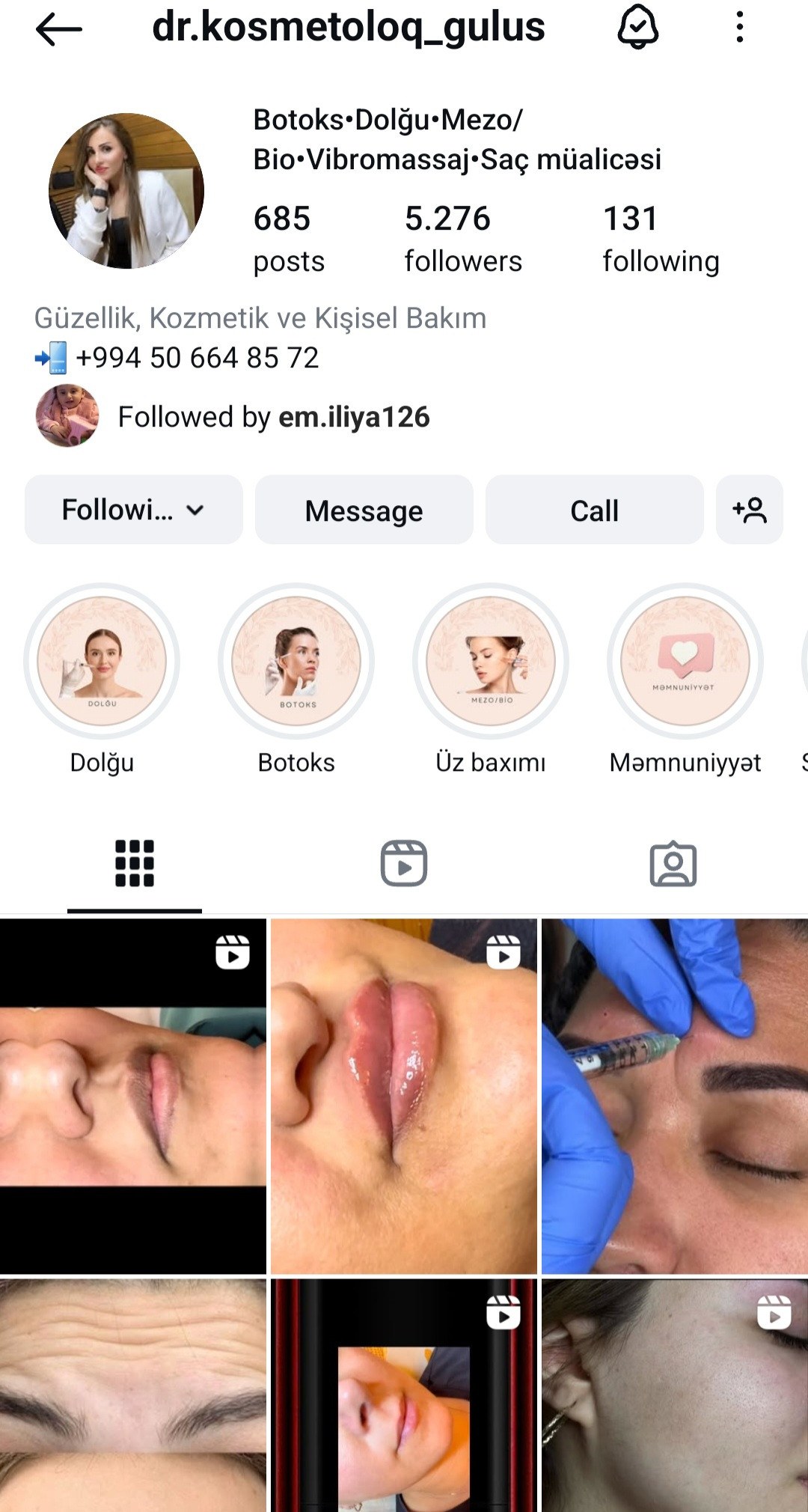View the profile picture
This screenshot has width=808, height=1512.
pos(126,191)
